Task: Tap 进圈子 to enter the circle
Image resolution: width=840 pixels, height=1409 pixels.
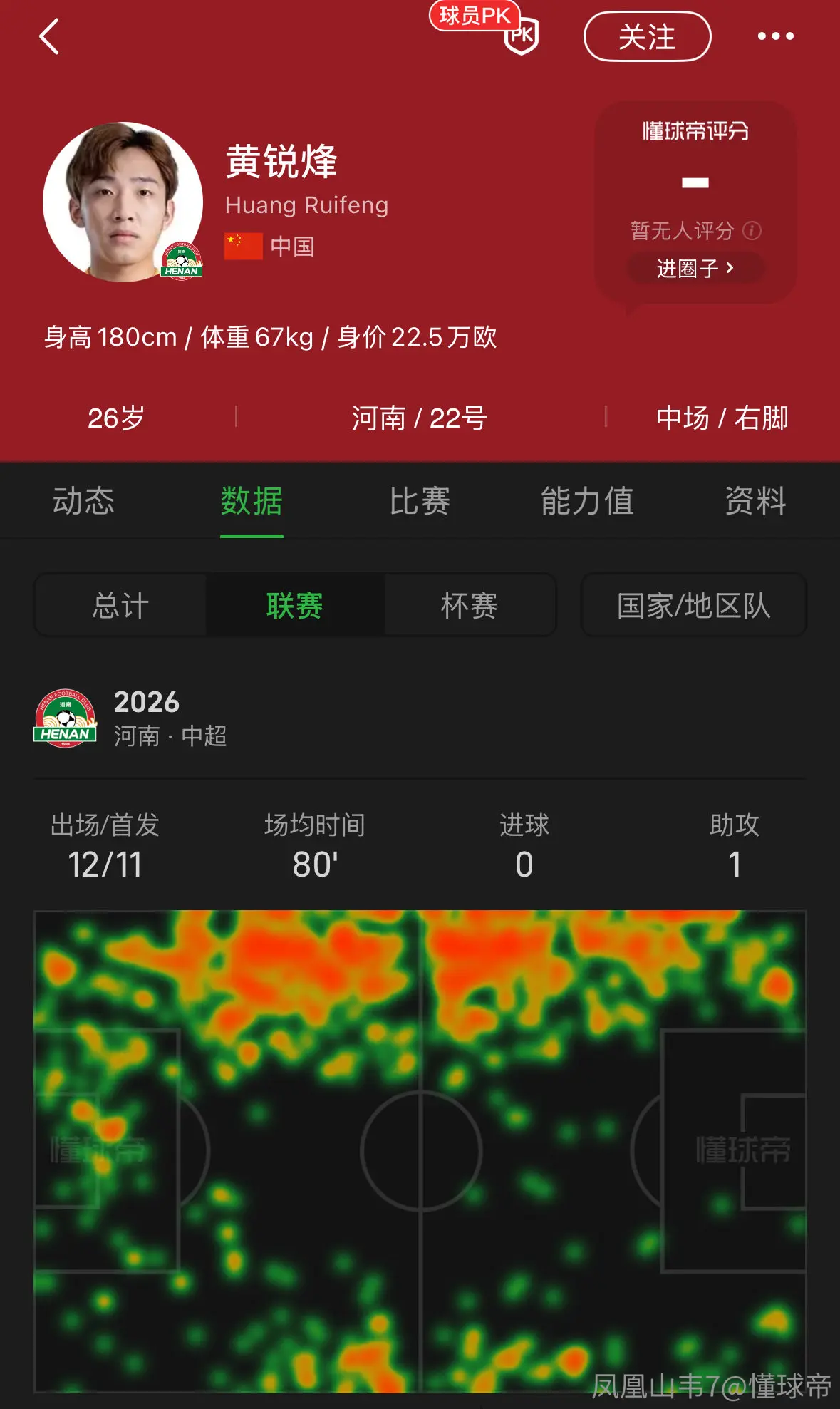Action: tap(695, 268)
